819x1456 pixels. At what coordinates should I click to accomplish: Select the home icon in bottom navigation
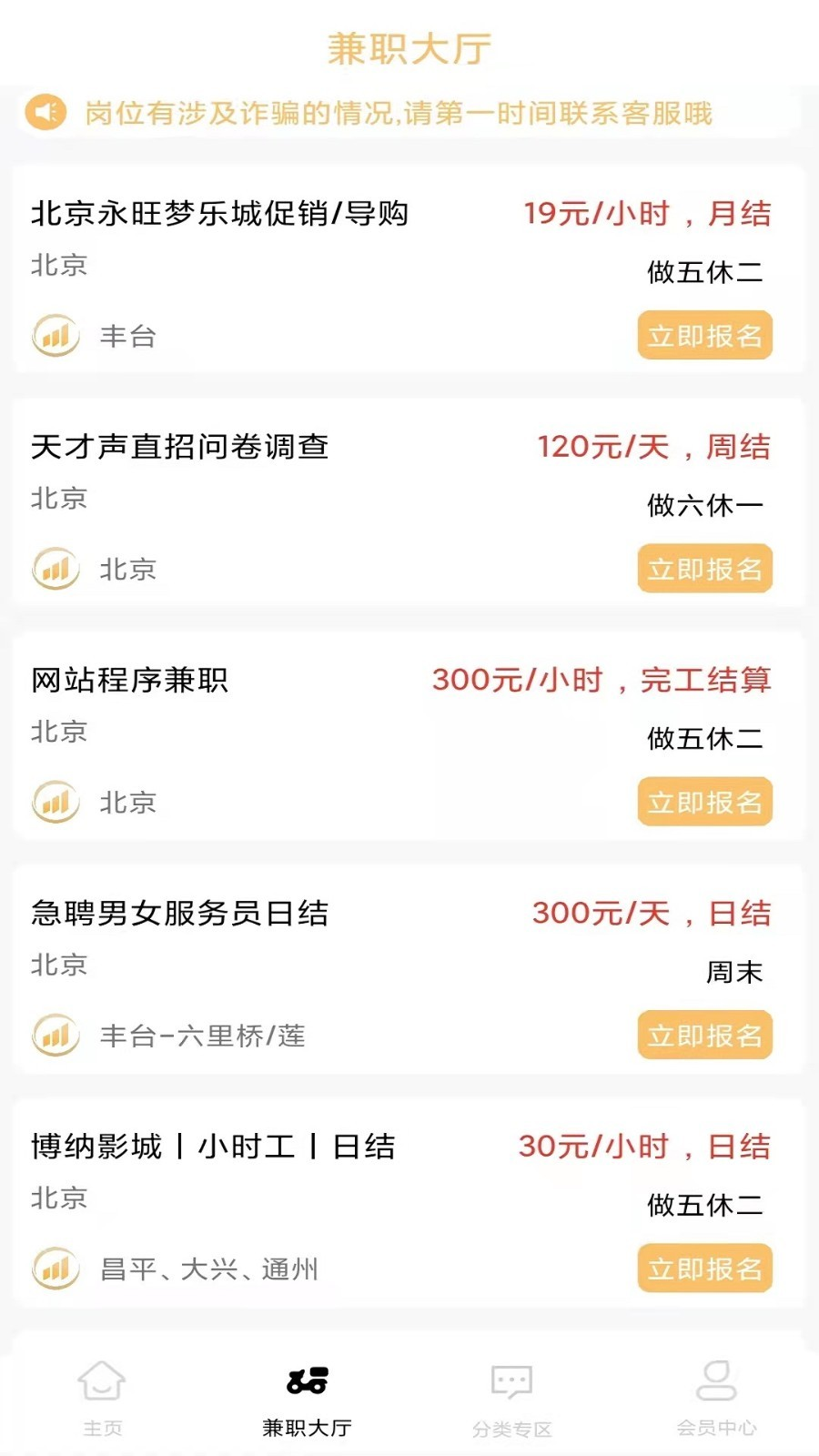click(x=100, y=1381)
